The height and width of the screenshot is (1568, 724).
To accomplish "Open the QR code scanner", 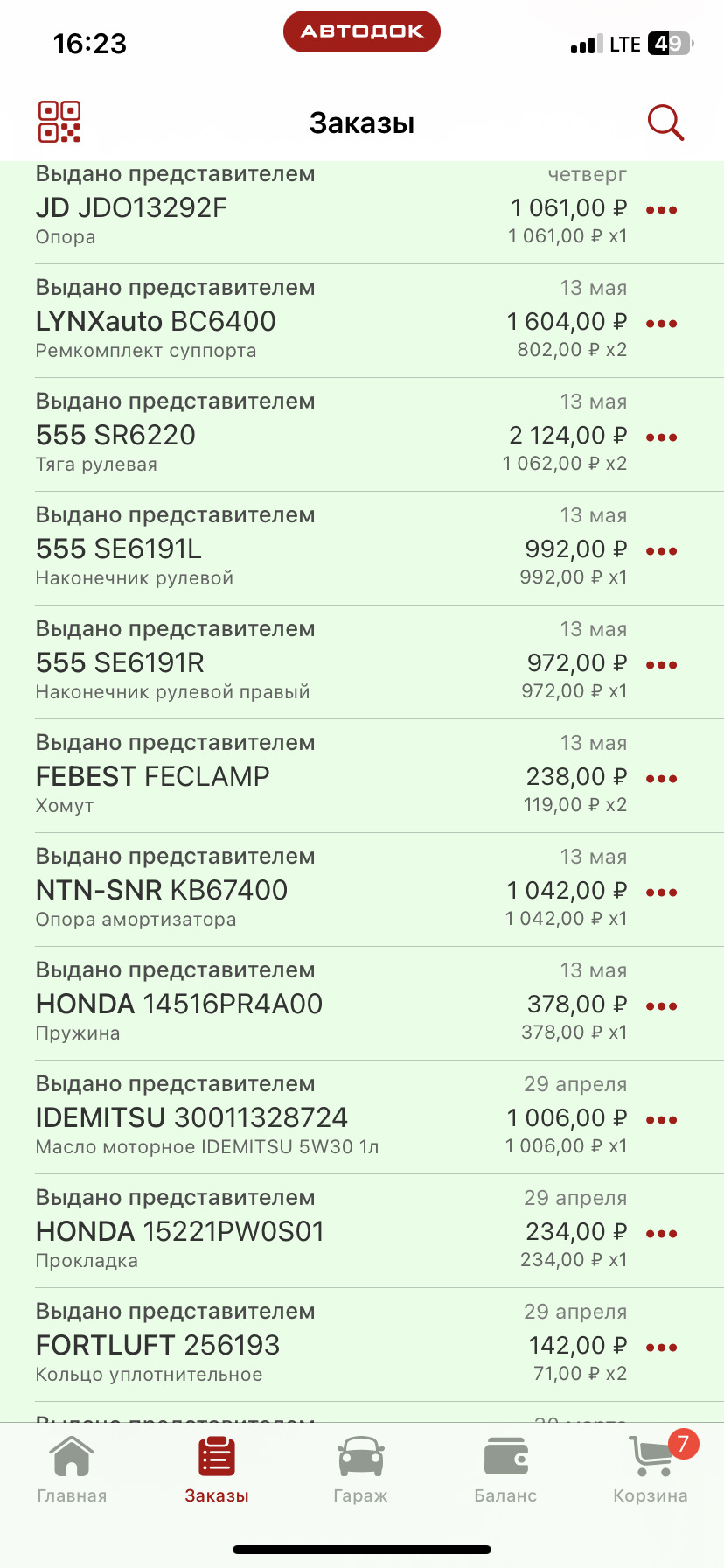I will point(59,122).
